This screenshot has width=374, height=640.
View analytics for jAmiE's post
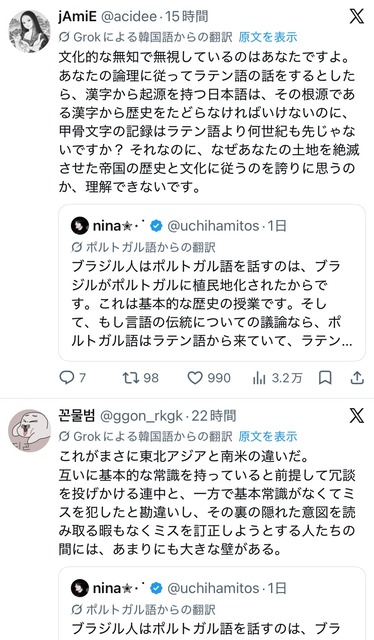[x=277, y=378]
